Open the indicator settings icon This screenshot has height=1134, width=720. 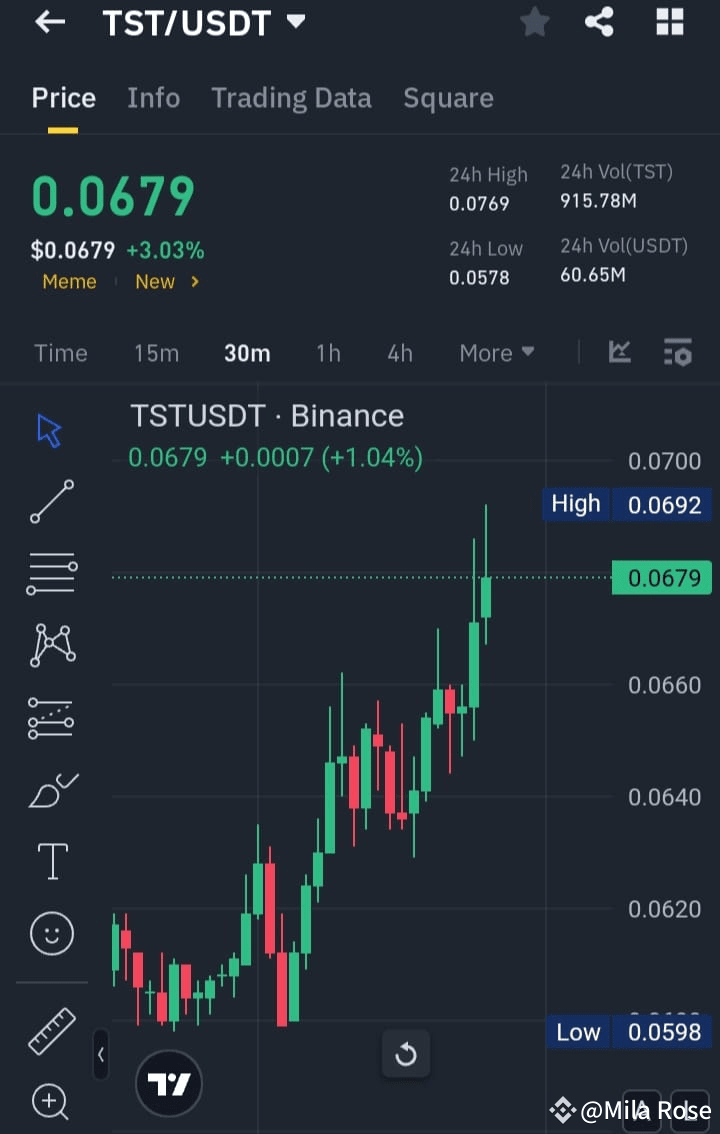(x=677, y=352)
